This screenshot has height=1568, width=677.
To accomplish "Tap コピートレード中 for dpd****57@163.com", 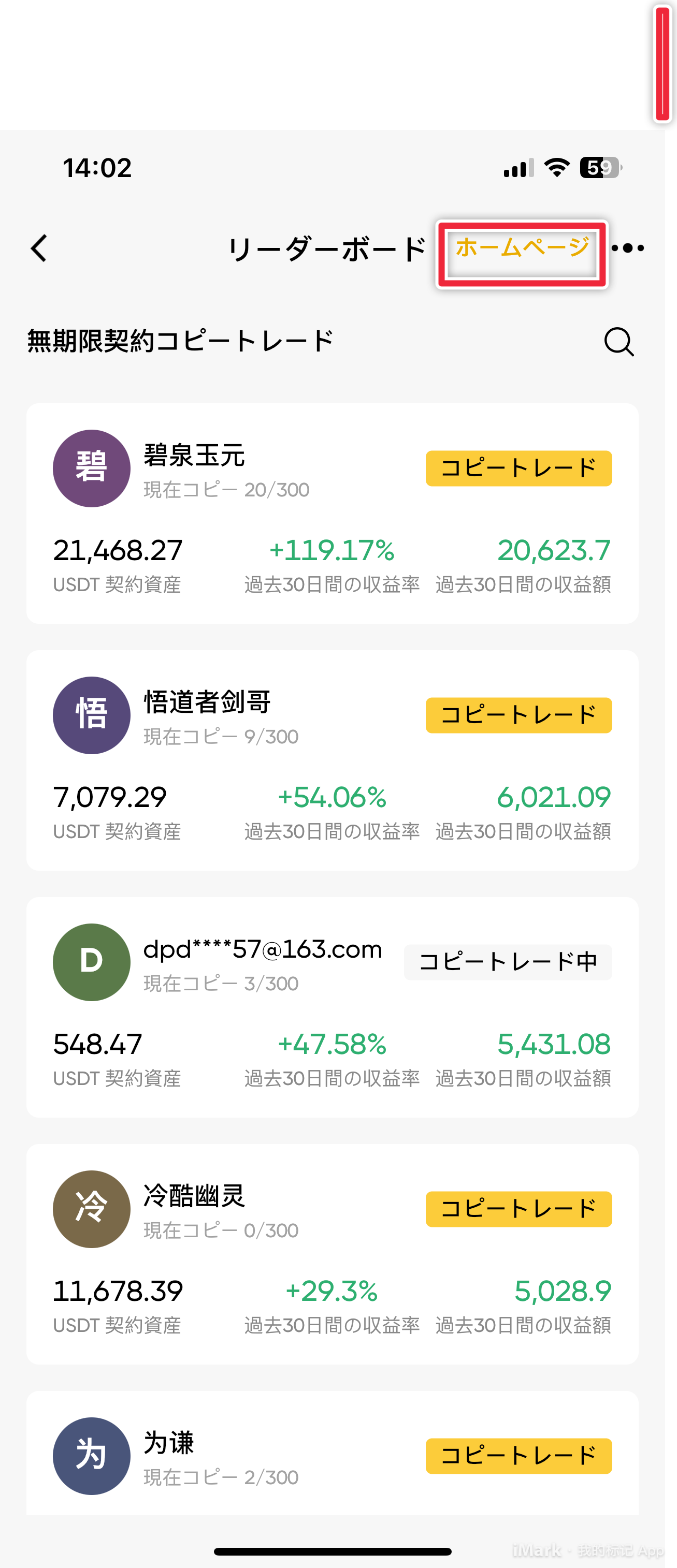I will tap(508, 962).
